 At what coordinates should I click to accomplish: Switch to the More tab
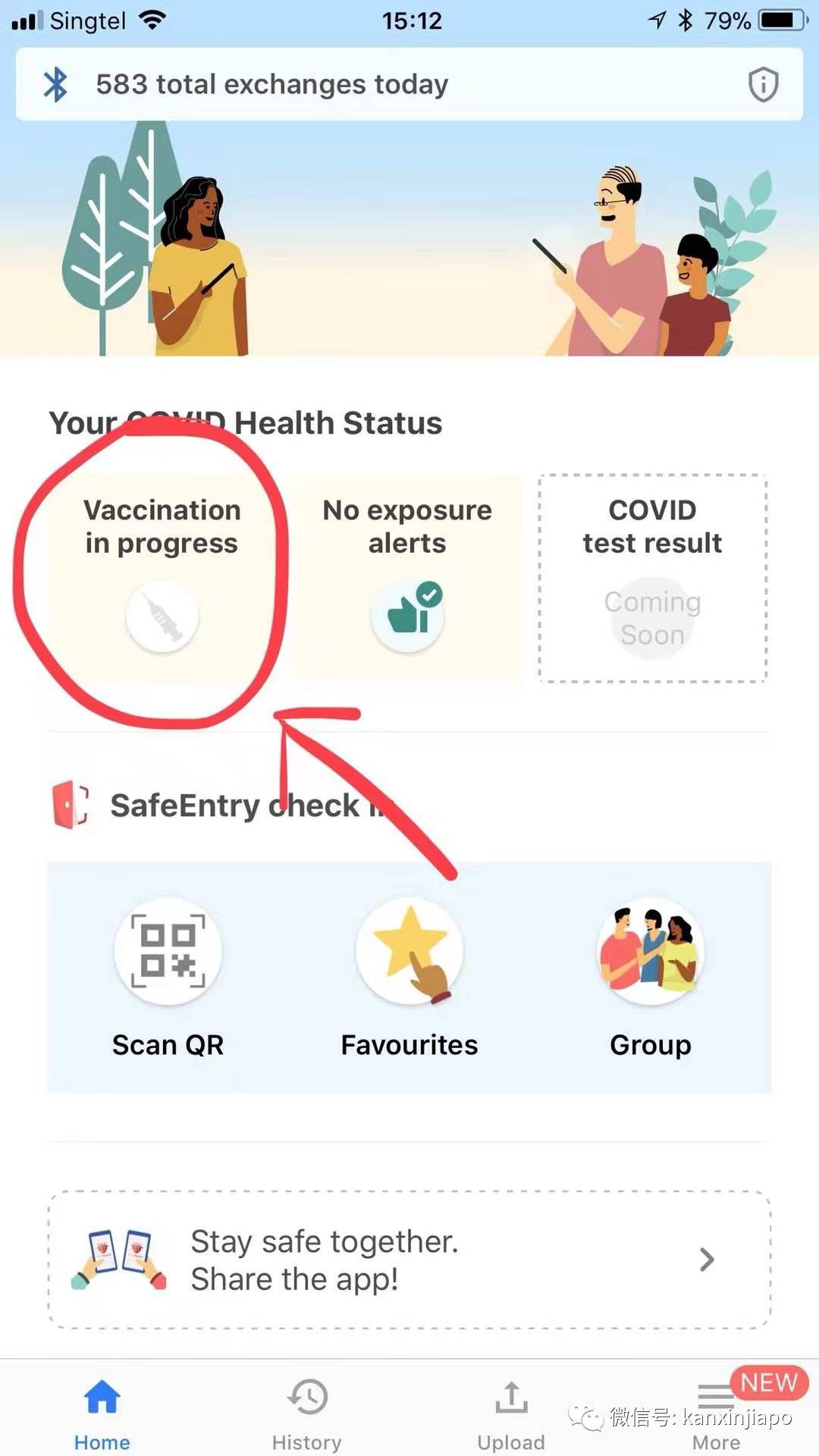click(714, 1418)
